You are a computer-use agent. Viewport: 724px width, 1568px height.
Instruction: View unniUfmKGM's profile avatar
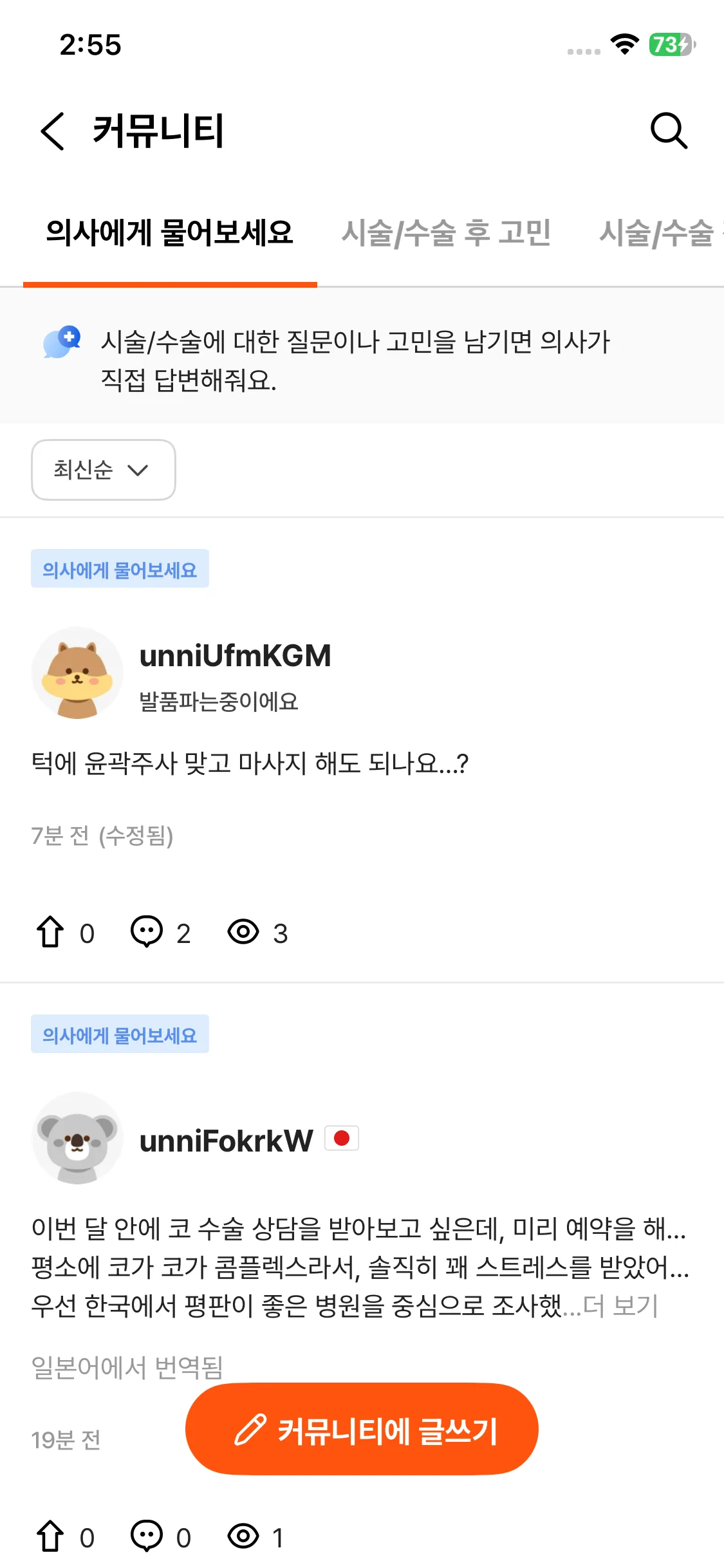(77, 673)
